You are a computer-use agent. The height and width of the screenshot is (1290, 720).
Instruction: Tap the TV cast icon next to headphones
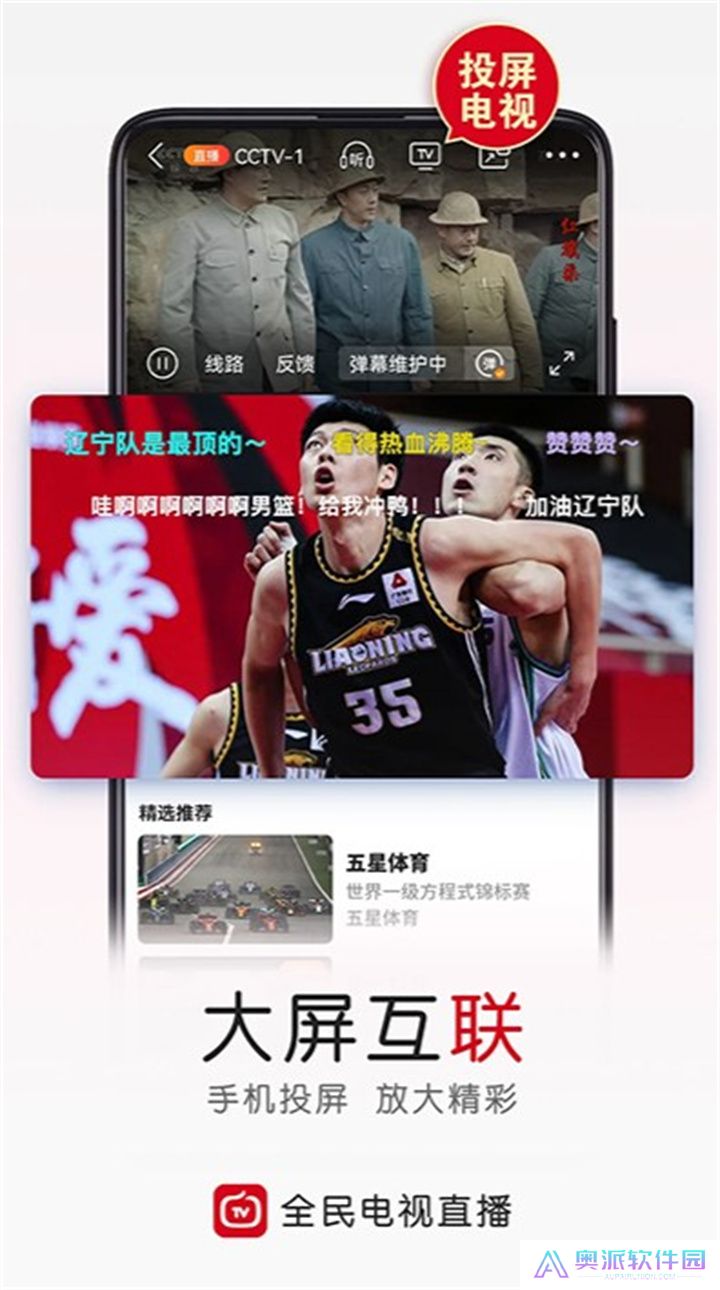[x=422, y=155]
